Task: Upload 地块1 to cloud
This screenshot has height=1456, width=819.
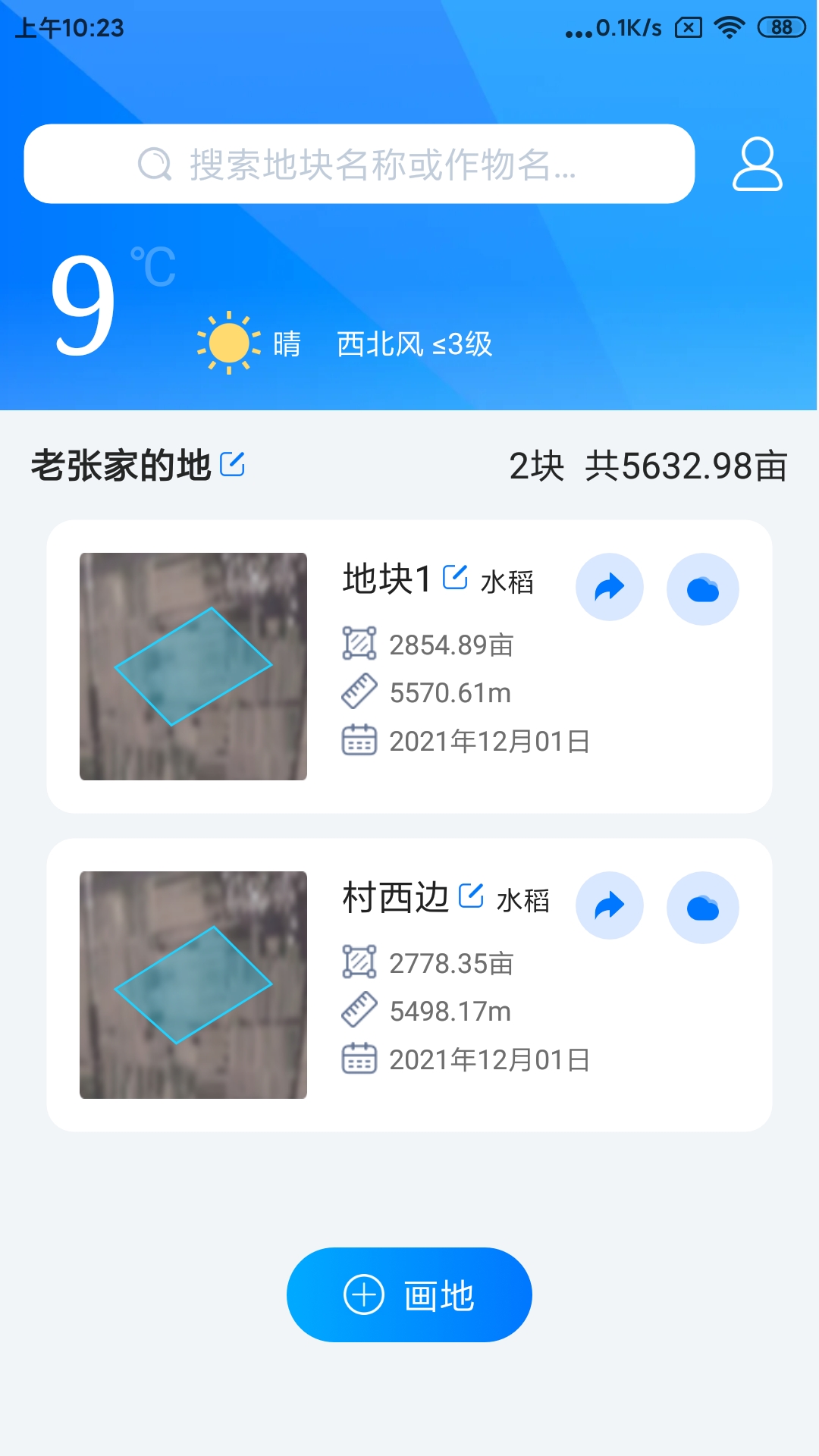Action: point(702,587)
